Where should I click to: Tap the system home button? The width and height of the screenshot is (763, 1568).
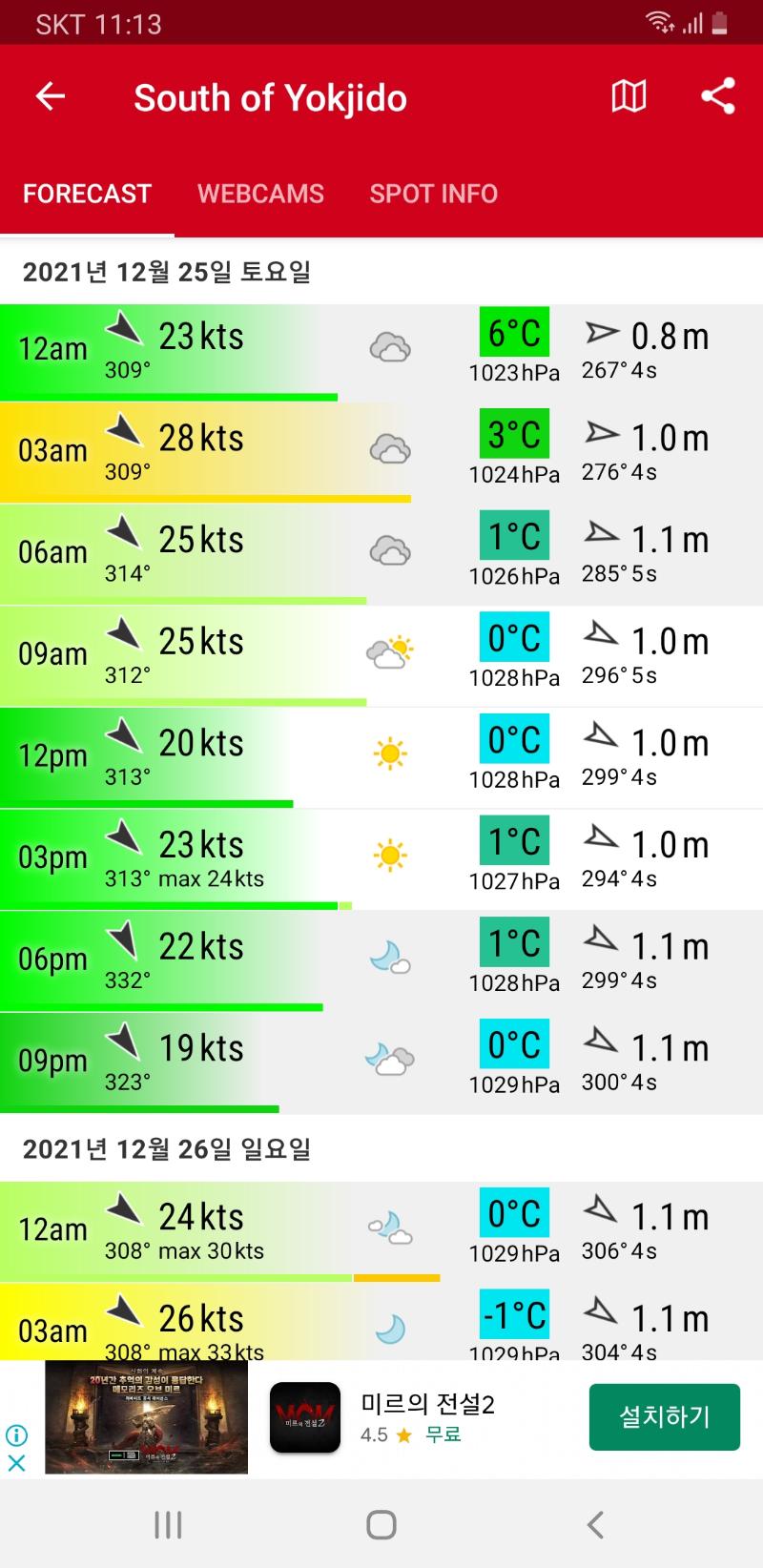pyautogui.click(x=381, y=1524)
